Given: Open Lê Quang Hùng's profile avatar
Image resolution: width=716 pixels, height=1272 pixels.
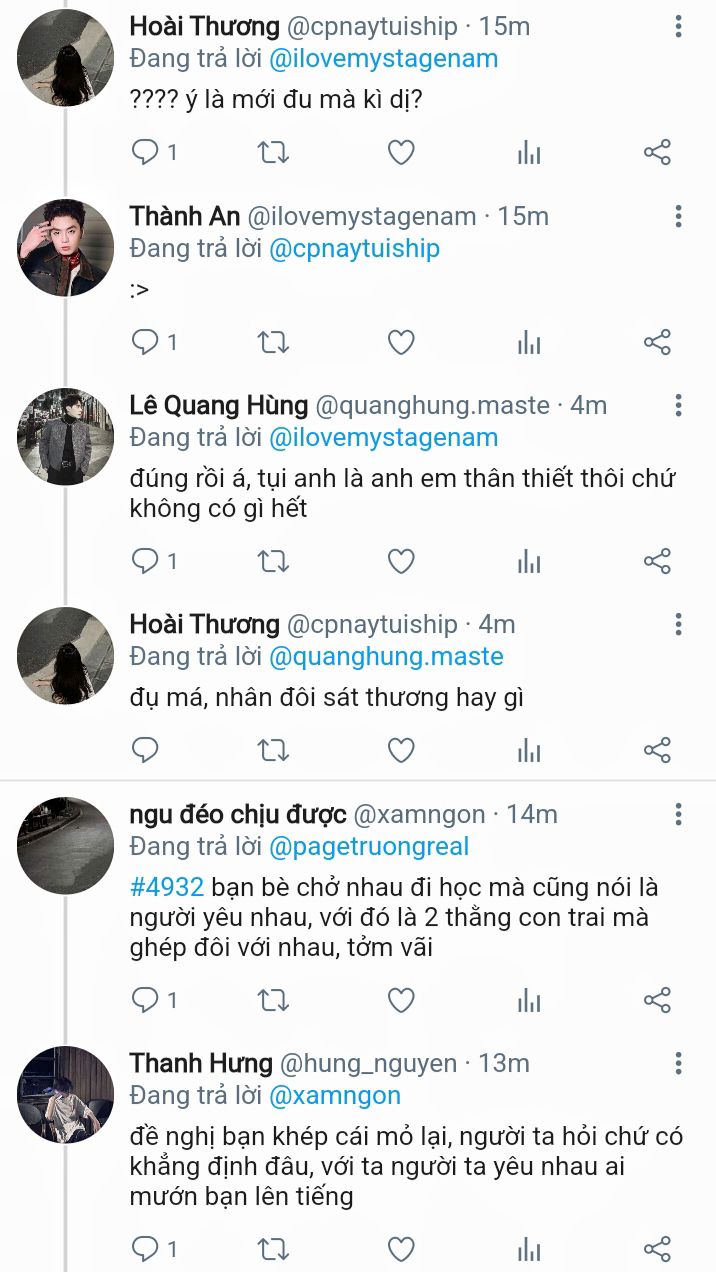Looking at the screenshot, I should (x=66, y=437).
